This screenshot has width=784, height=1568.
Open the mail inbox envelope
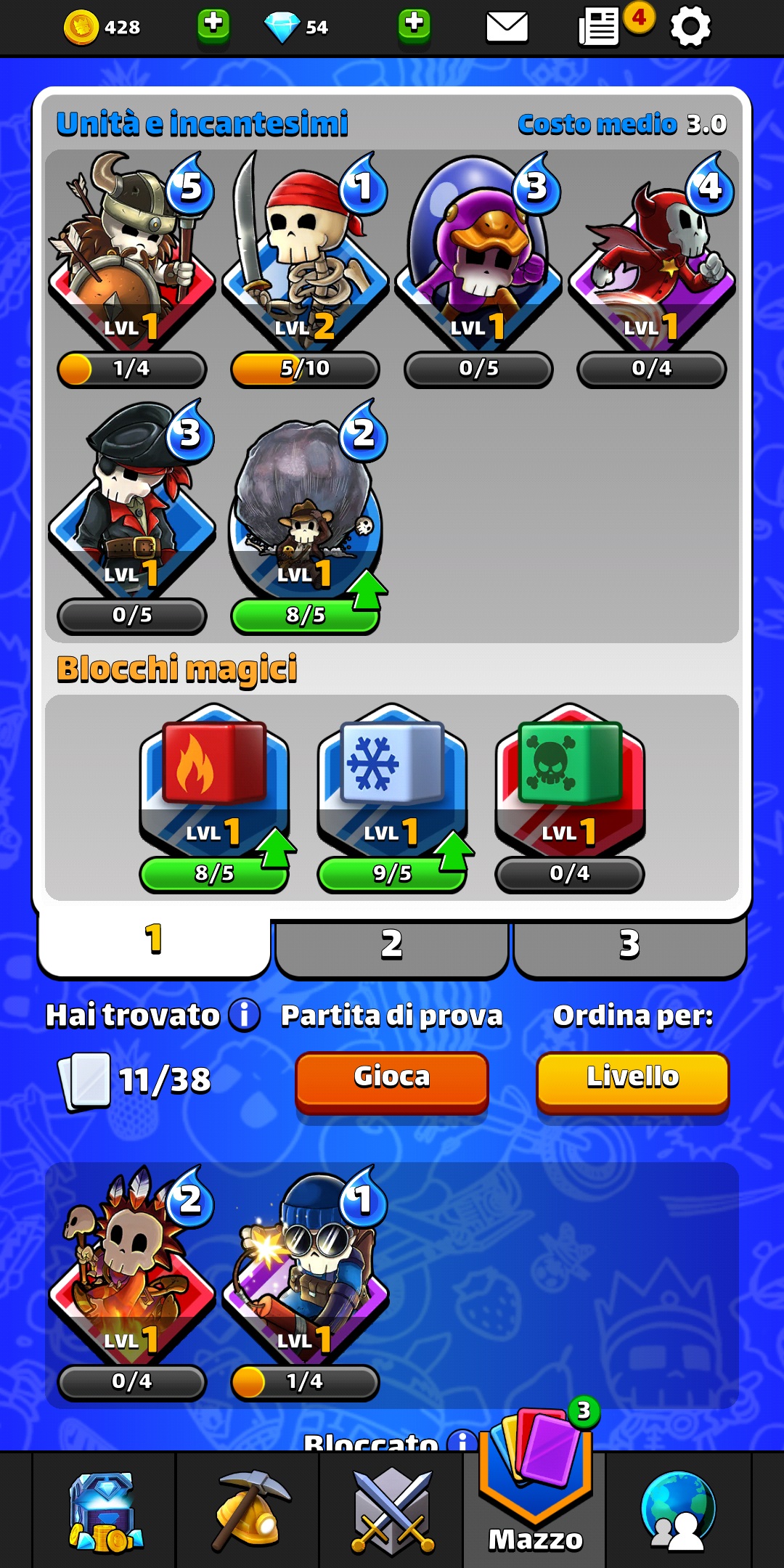pyautogui.click(x=507, y=28)
